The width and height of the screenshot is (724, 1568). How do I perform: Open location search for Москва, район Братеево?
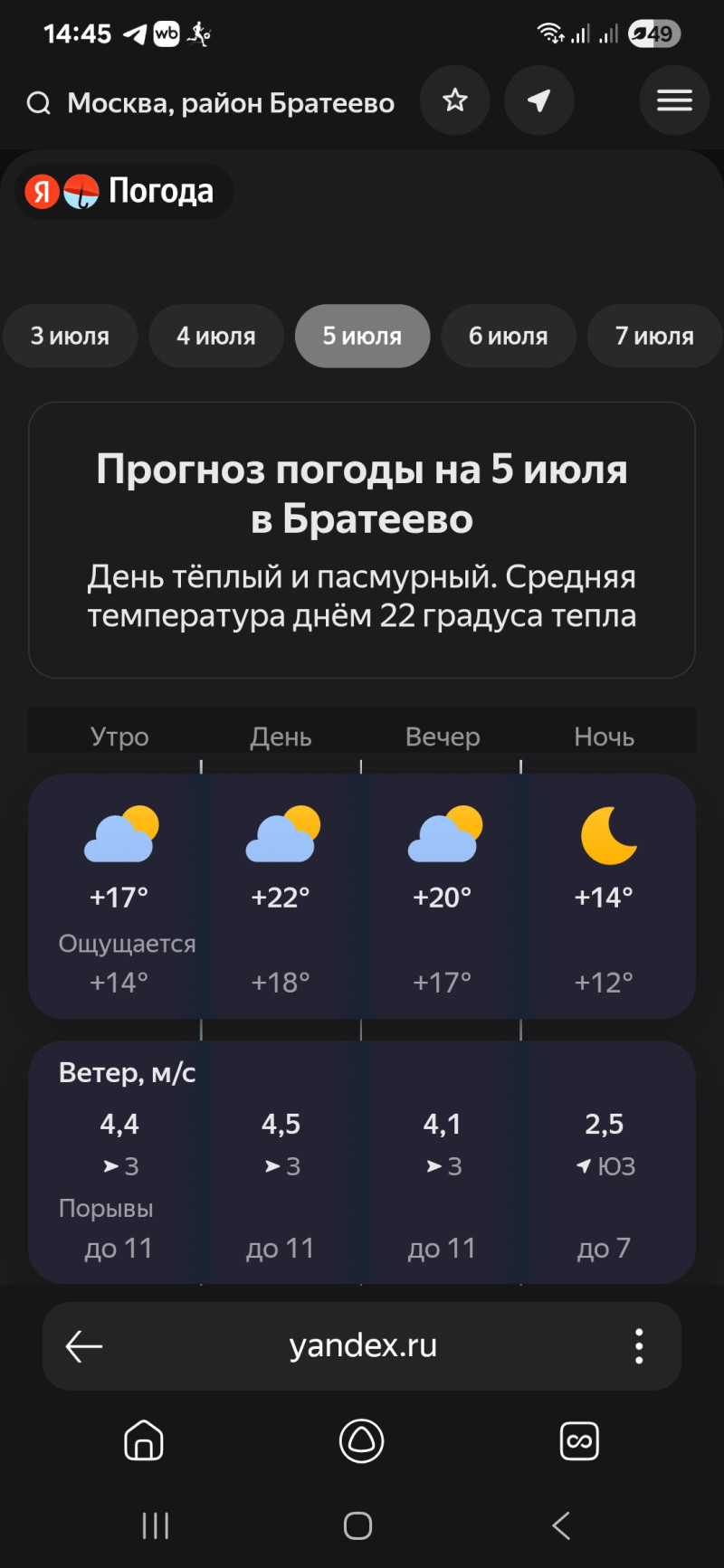coord(217,103)
